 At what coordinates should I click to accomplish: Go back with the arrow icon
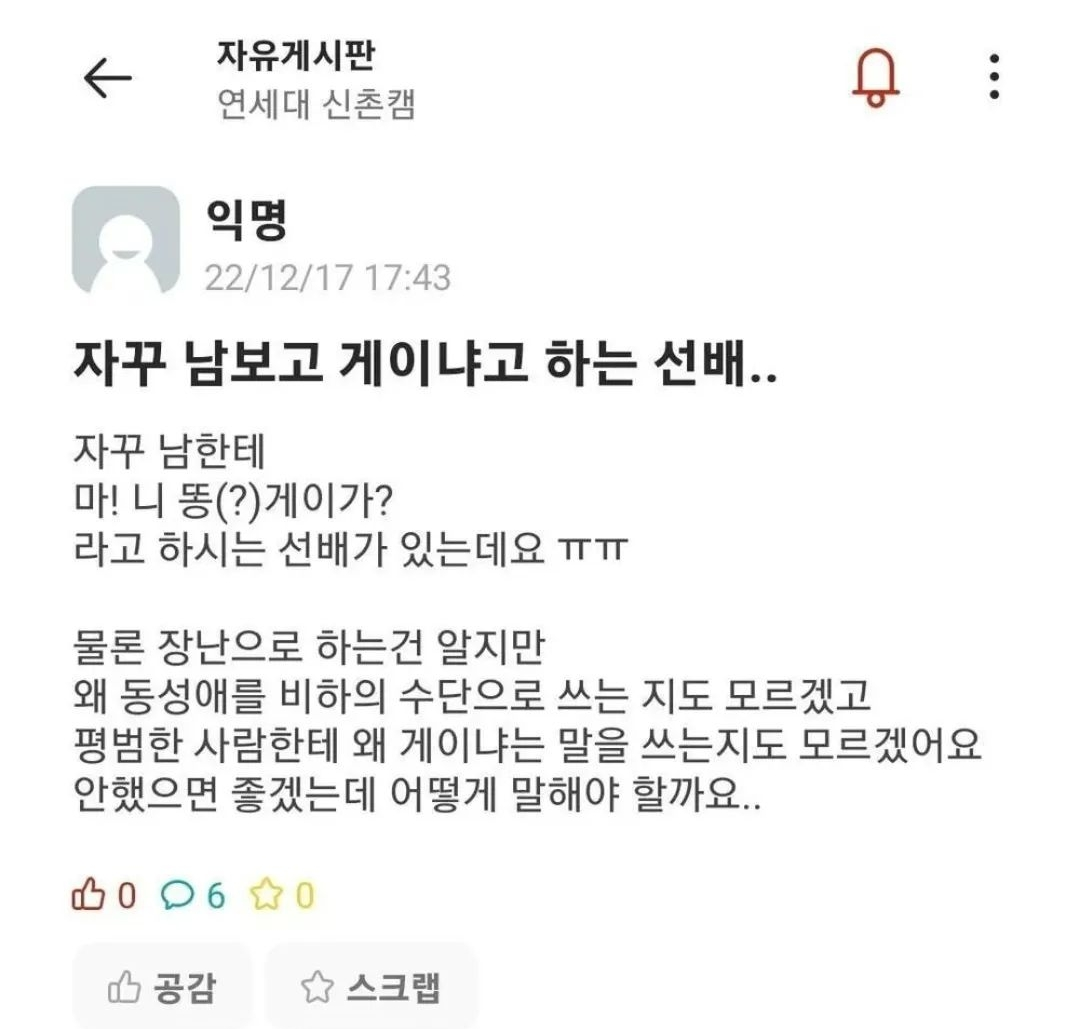click(x=107, y=79)
